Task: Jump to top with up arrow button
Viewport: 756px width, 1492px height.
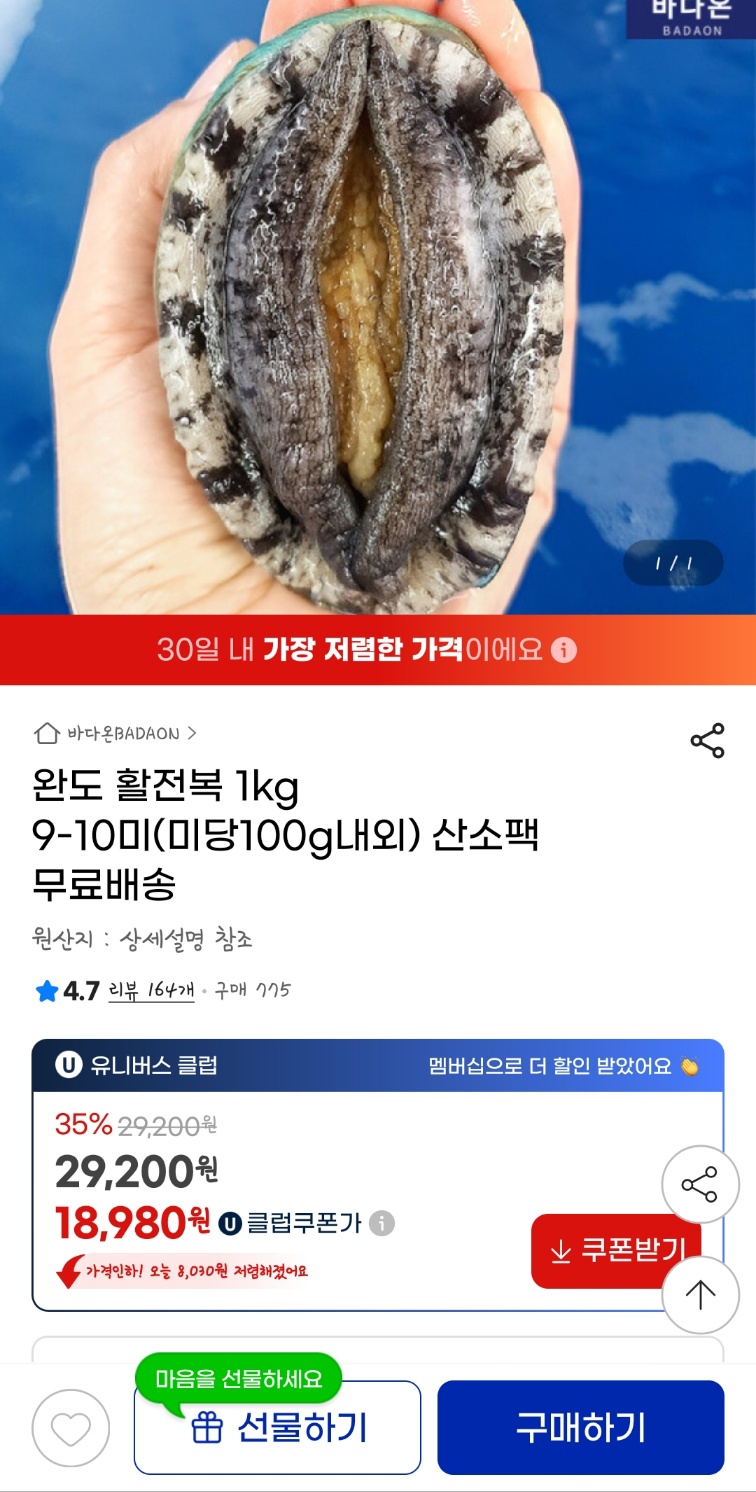Action: tap(699, 1295)
